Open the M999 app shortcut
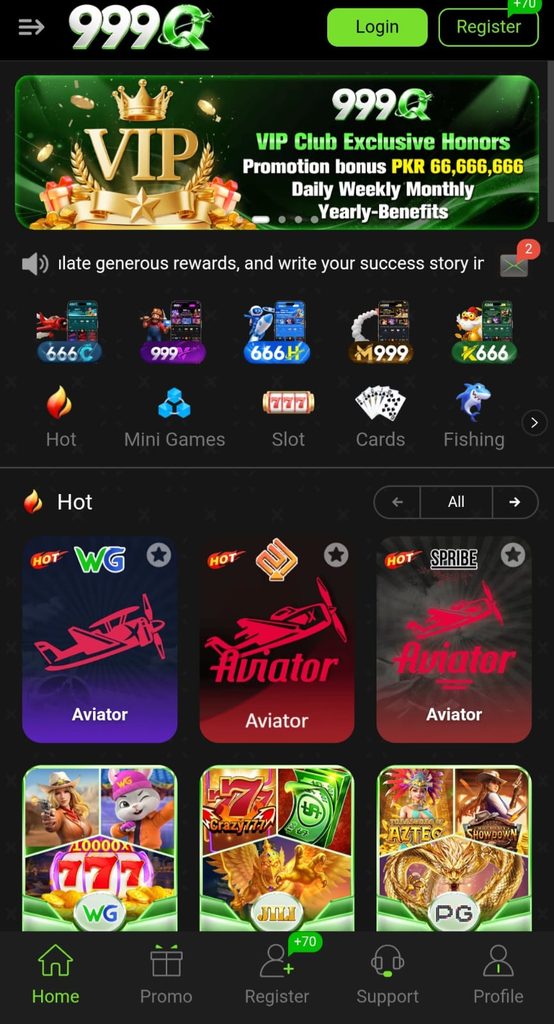This screenshot has height=1024, width=554. pos(380,332)
